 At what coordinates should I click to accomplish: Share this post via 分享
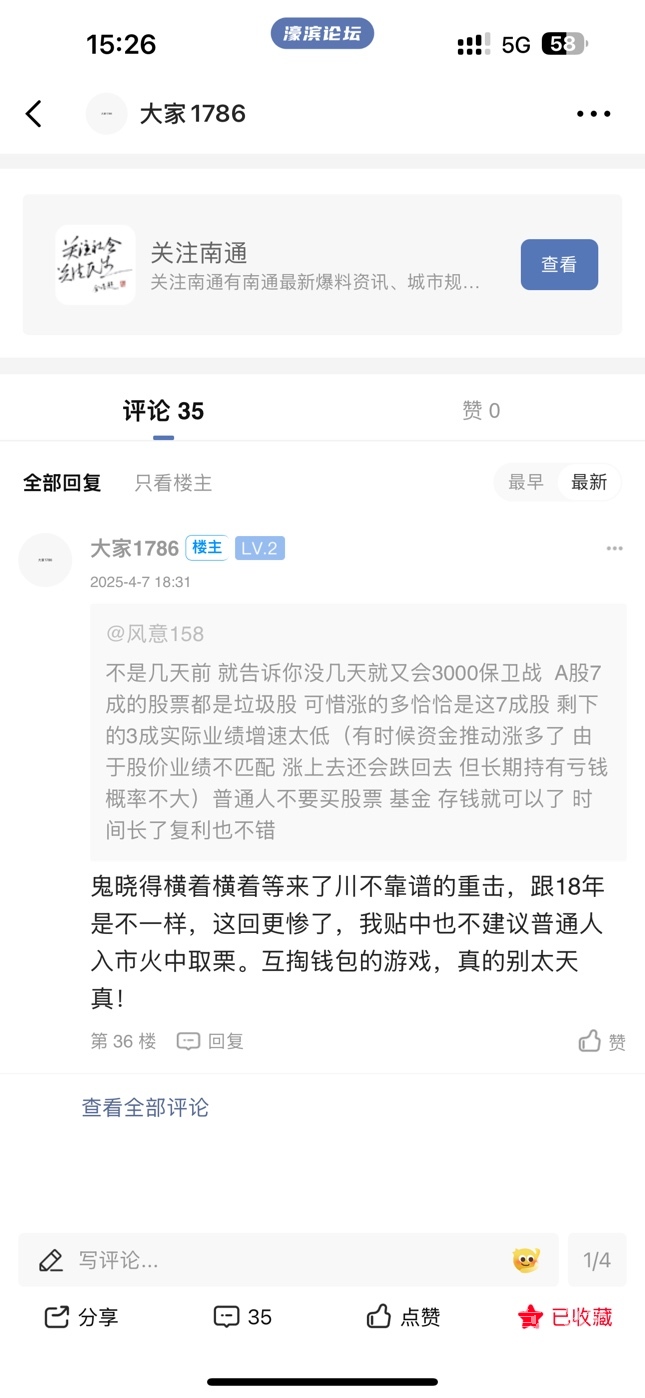[82, 1317]
